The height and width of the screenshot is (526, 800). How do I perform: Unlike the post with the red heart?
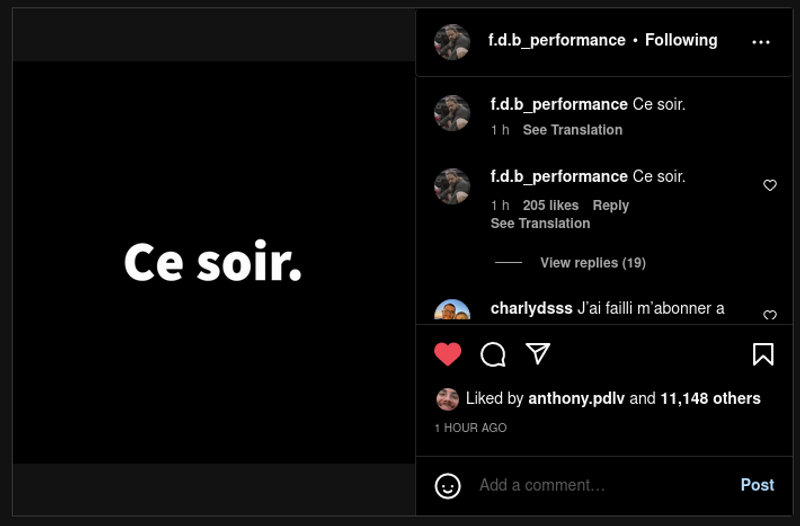(x=448, y=354)
